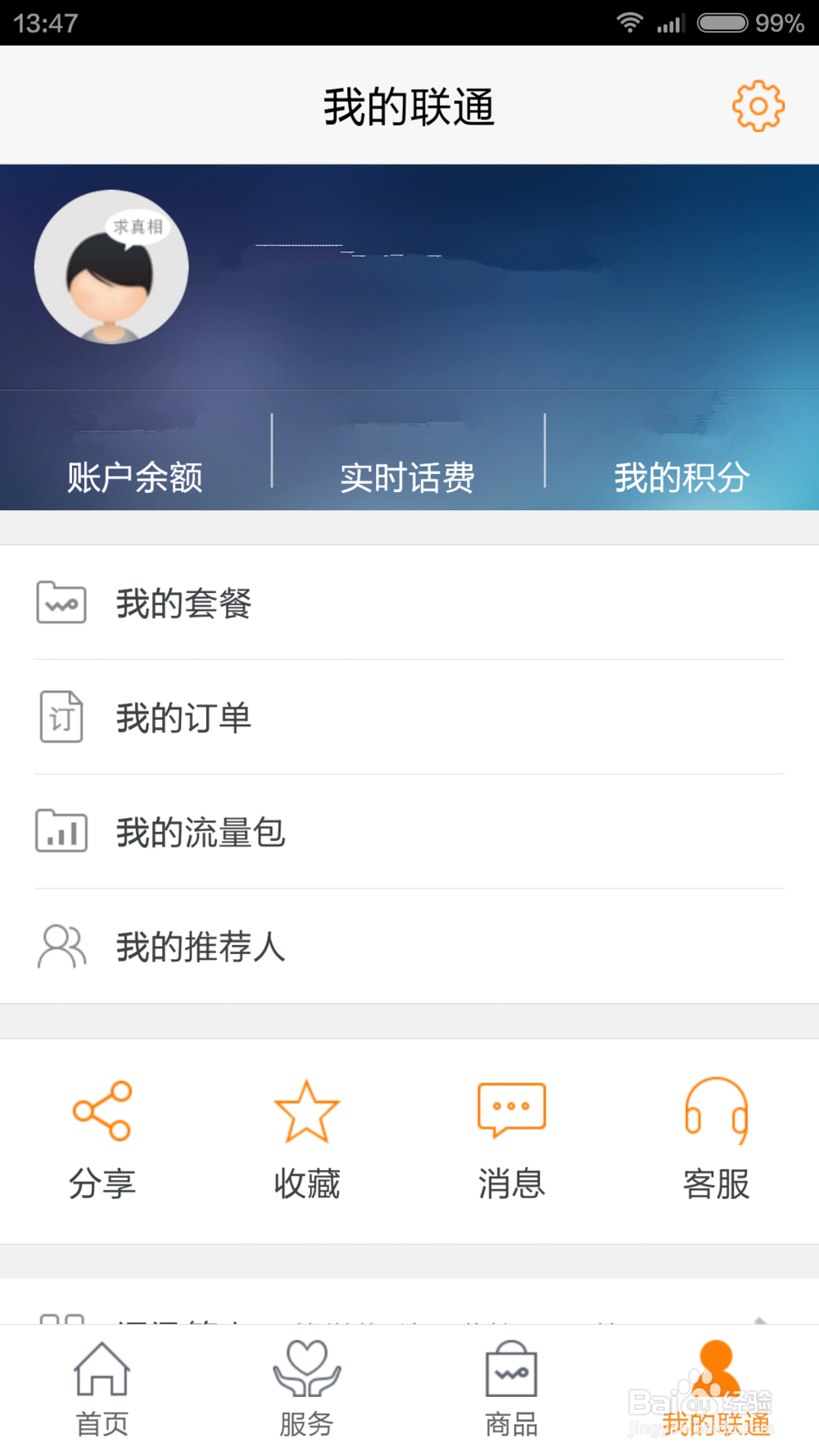
Task: Tap the profile avatar picture
Action: (x=111, y=267)
